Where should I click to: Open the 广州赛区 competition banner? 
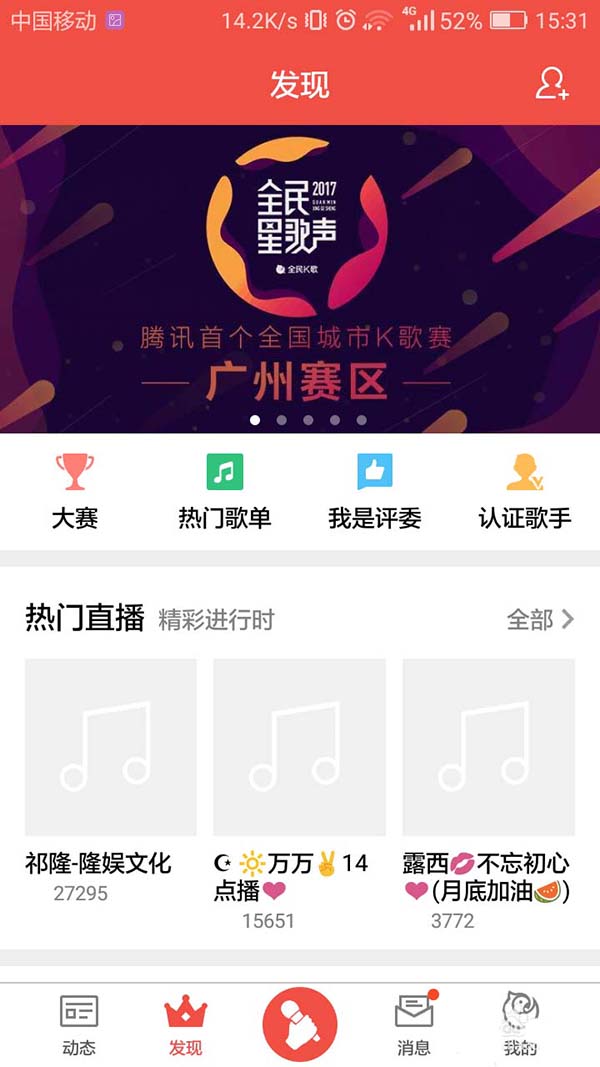300,278
